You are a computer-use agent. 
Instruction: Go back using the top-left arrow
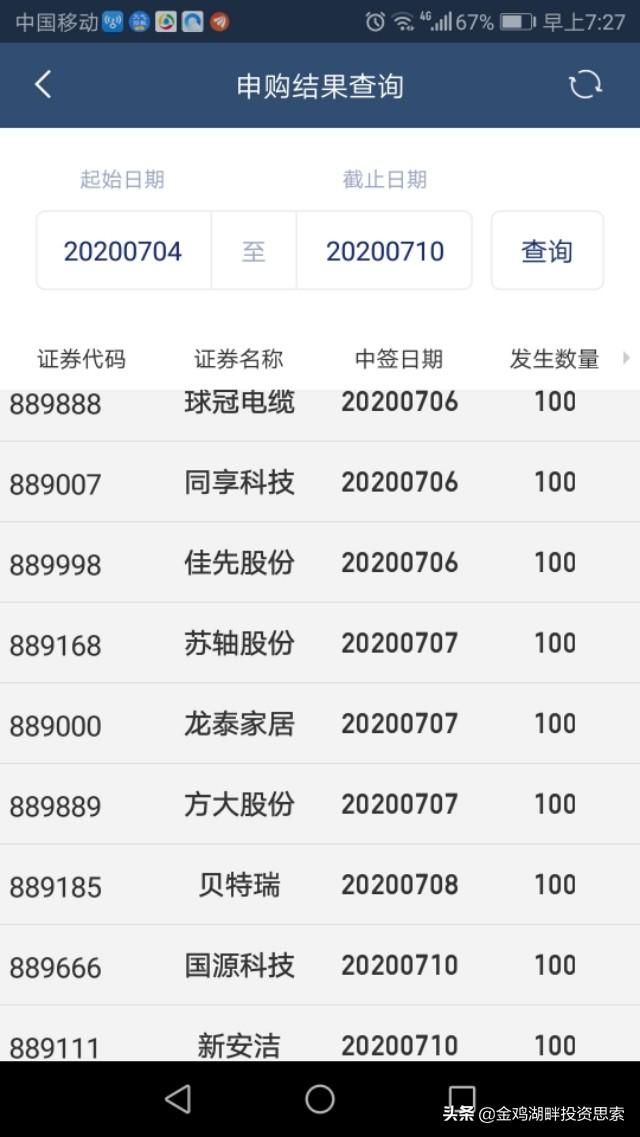(x=43, y=86)
